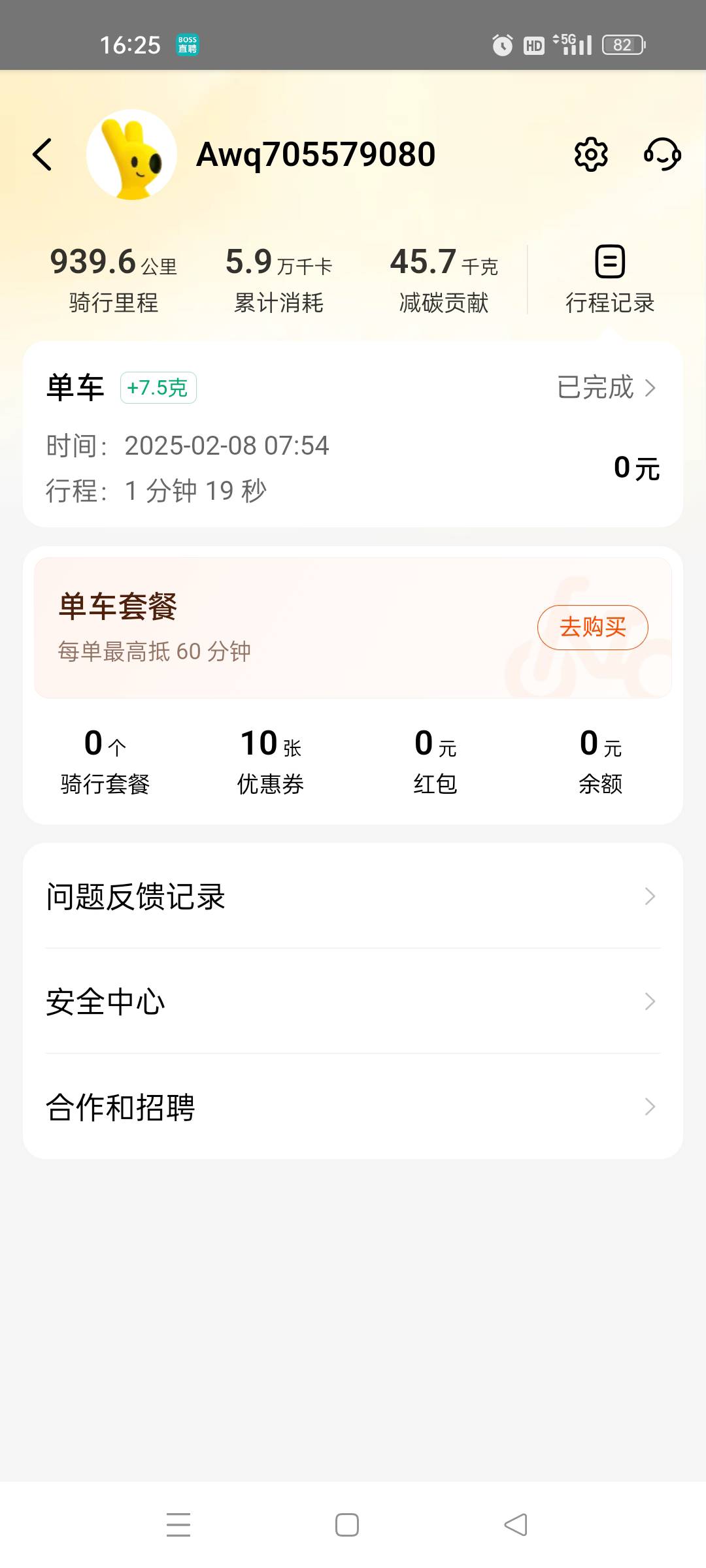Go back using the top-left arrow
The image size is (706, 1568).
pos(43,155)
